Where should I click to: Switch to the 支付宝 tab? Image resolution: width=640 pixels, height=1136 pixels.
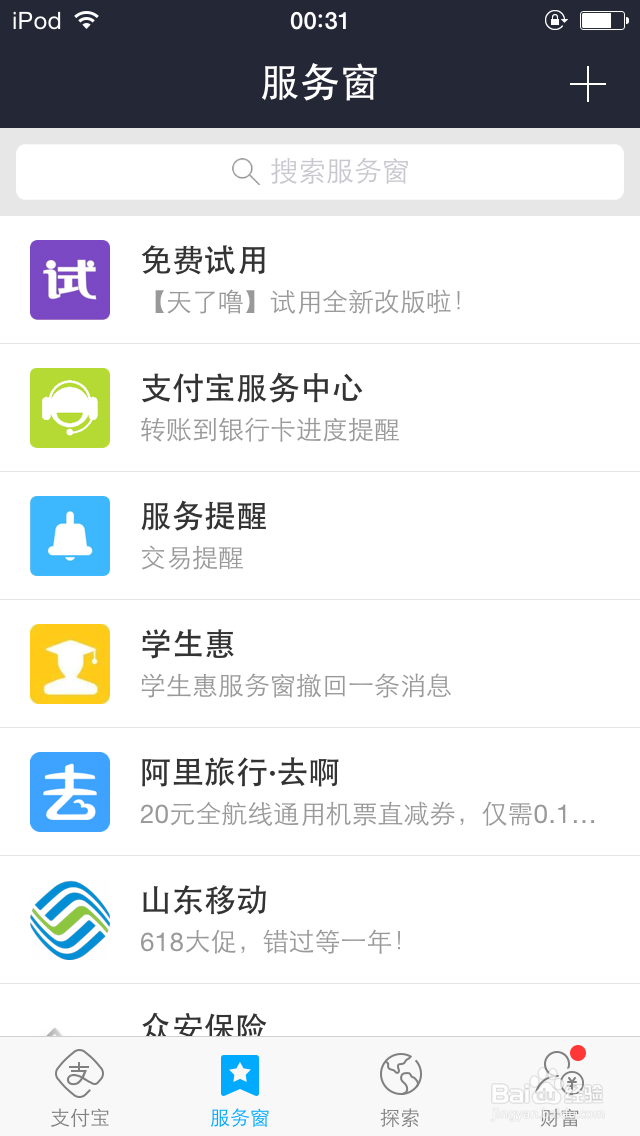(x=80, y=1087)
